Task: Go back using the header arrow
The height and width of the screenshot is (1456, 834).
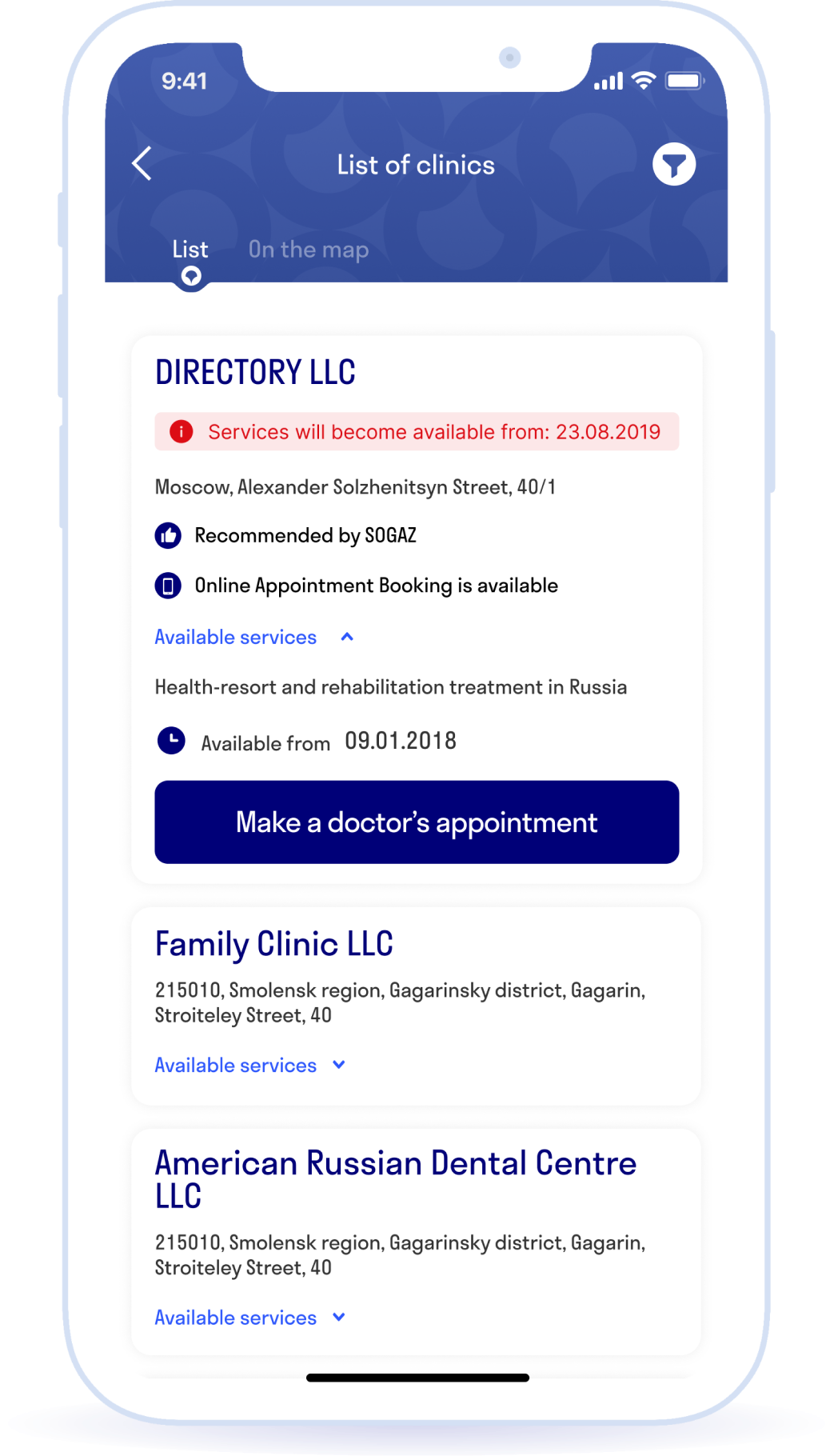Action: click(x=142, y=164)
